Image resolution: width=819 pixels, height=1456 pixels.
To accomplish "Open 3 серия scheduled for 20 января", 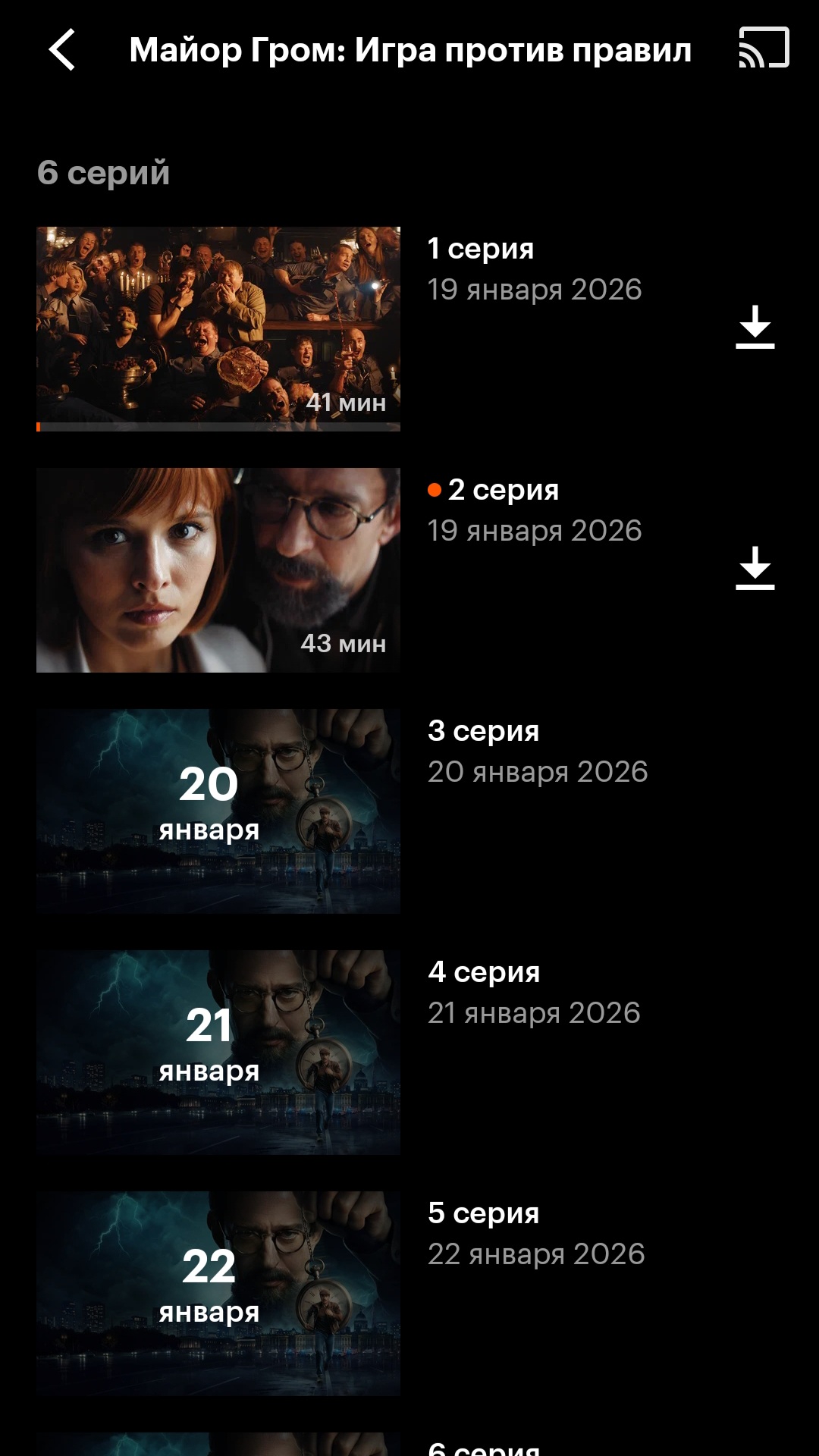I will click(218, 811).
